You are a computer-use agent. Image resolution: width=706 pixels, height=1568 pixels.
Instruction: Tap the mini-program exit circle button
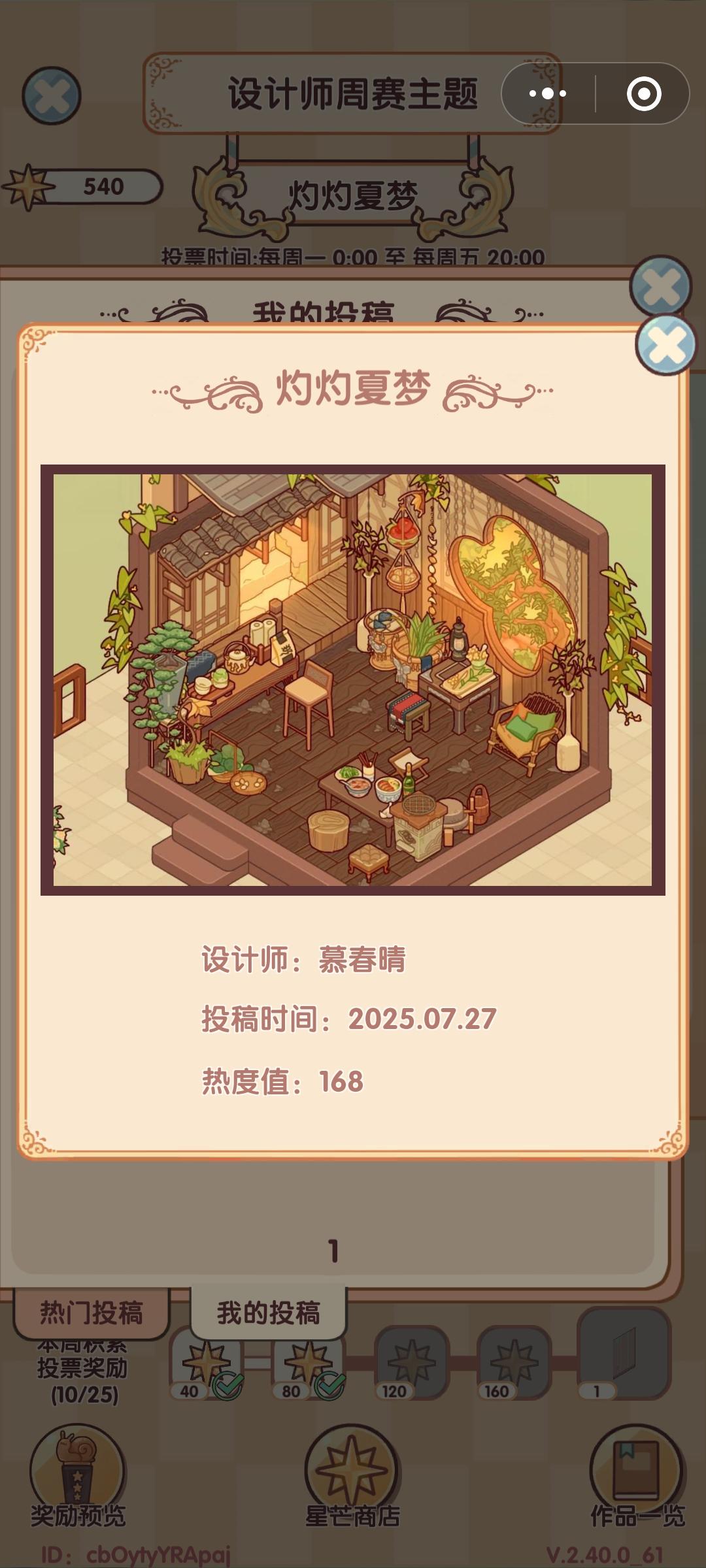tap(643, 93)
